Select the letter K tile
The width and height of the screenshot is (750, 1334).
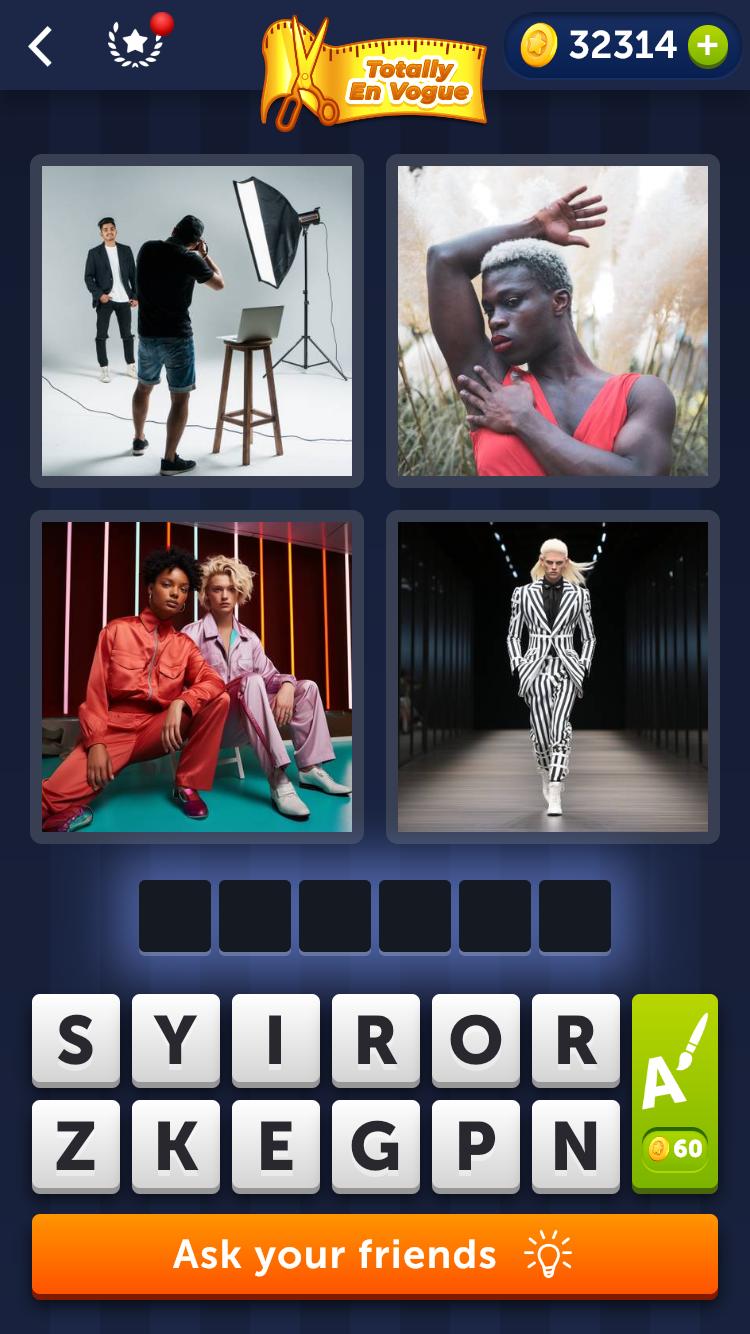coord(176,1146)
